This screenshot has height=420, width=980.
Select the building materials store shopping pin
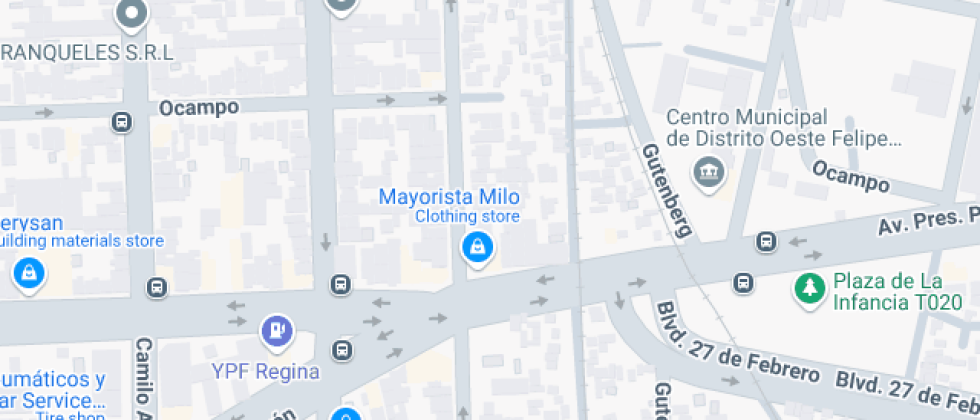pyautogui.click(x=28, y=273)
